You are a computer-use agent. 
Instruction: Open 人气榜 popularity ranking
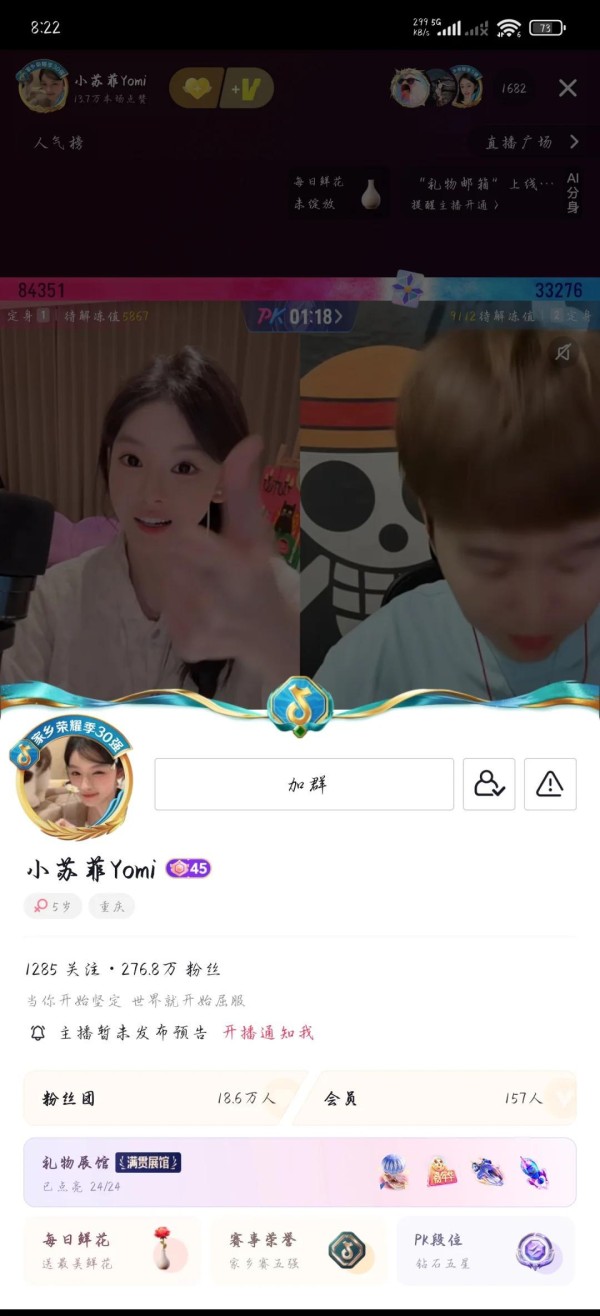tap(55, 143)
